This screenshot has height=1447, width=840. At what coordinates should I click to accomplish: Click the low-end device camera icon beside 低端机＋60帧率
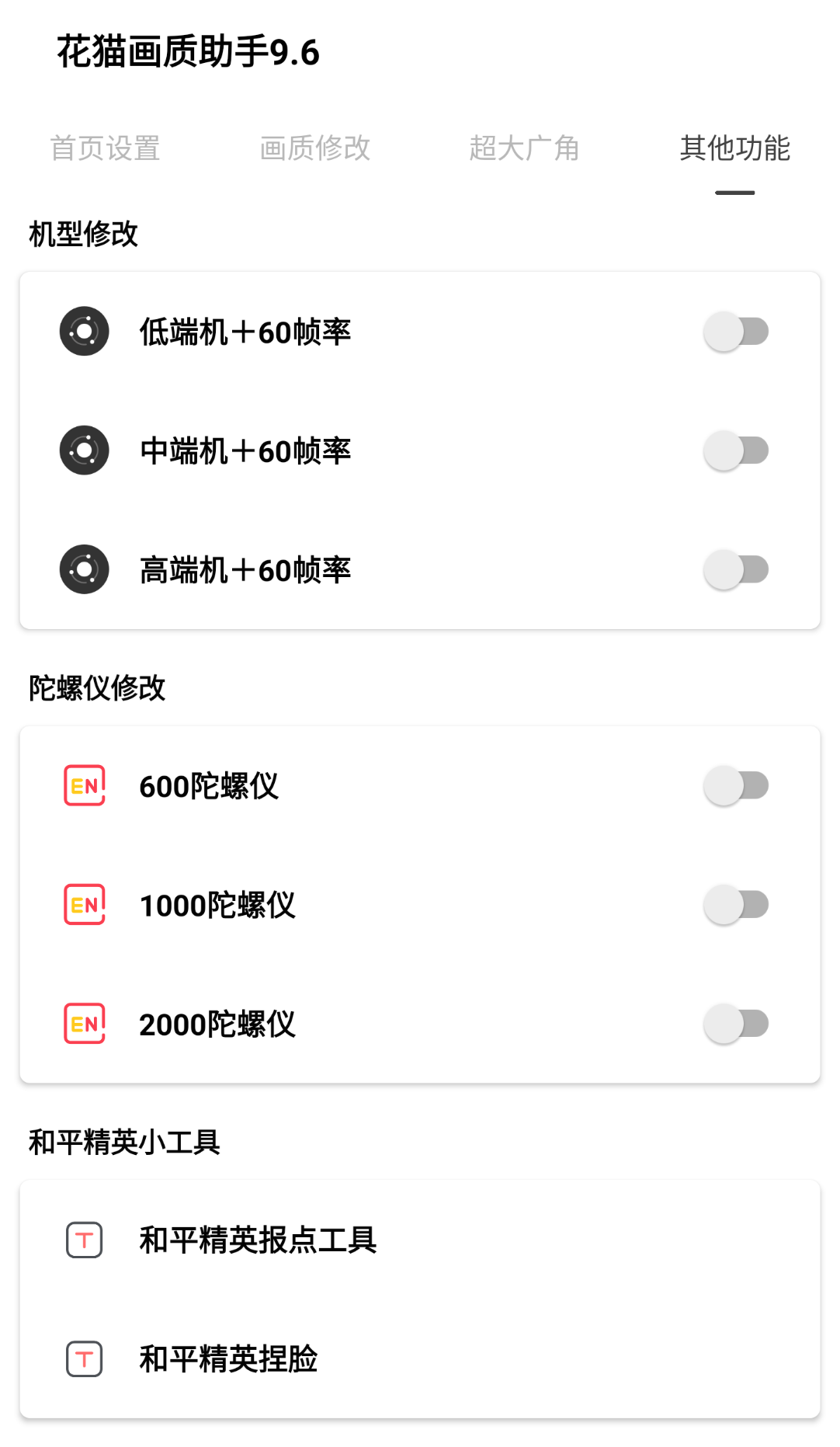84,331
